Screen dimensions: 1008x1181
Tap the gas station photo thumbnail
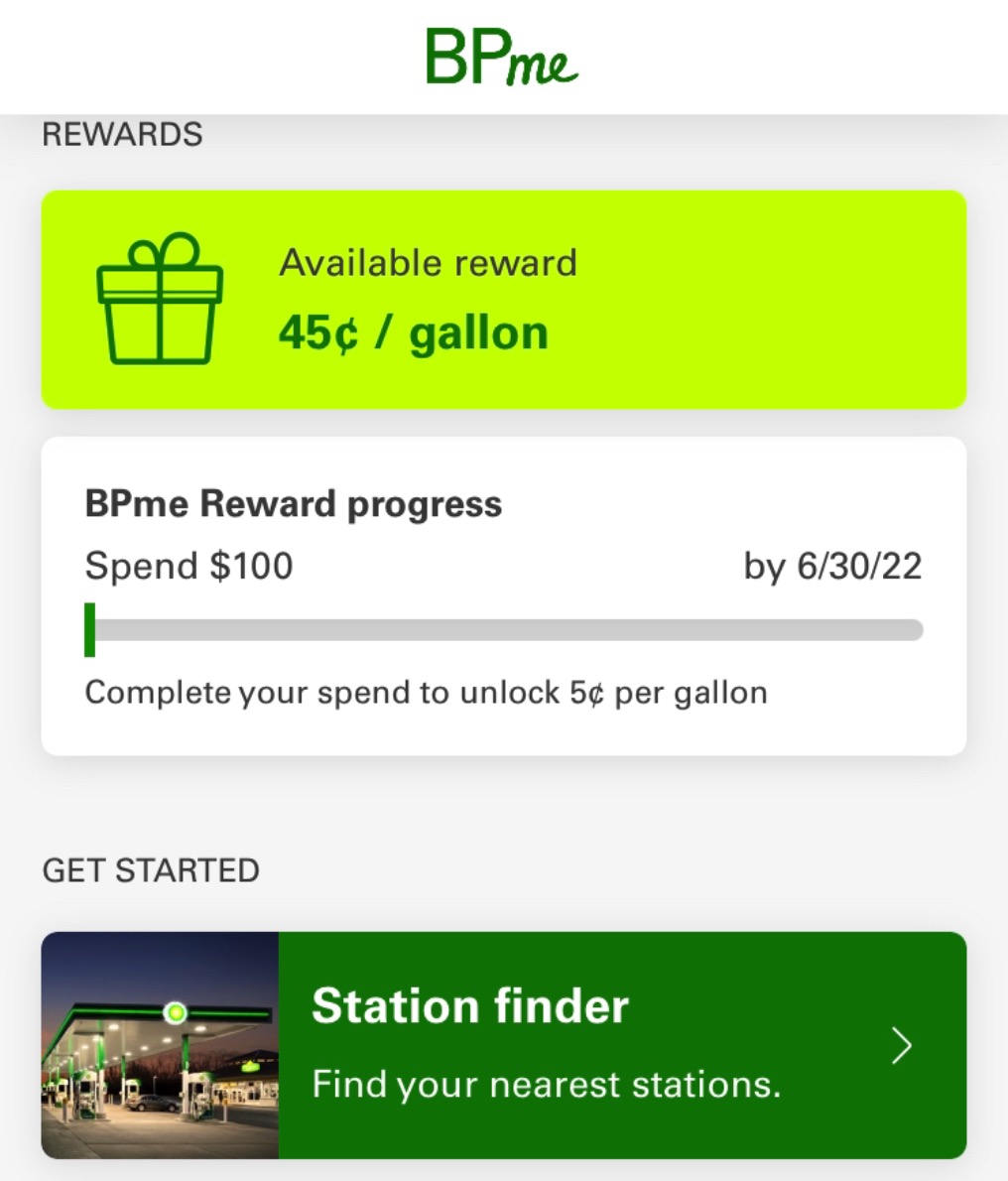pyautogui.click(x=159, y=1045)
